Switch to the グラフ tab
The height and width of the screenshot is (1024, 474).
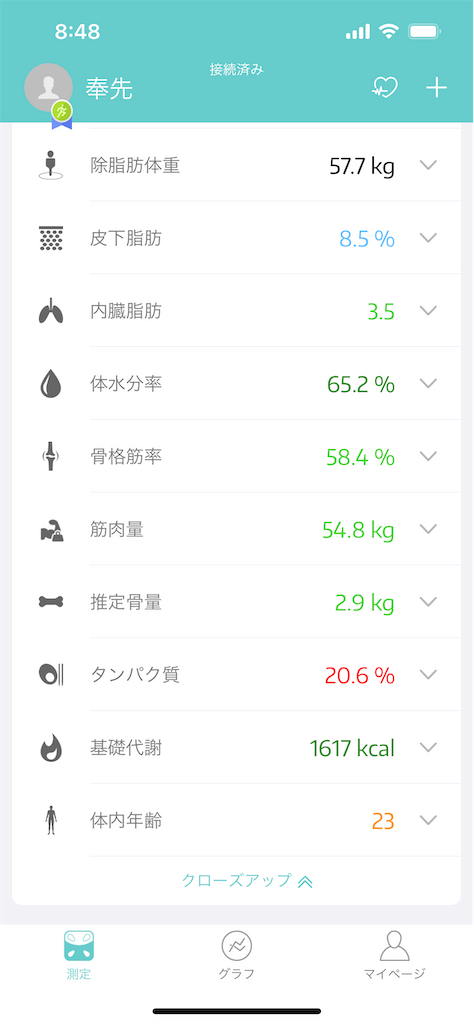pos(236,955)
